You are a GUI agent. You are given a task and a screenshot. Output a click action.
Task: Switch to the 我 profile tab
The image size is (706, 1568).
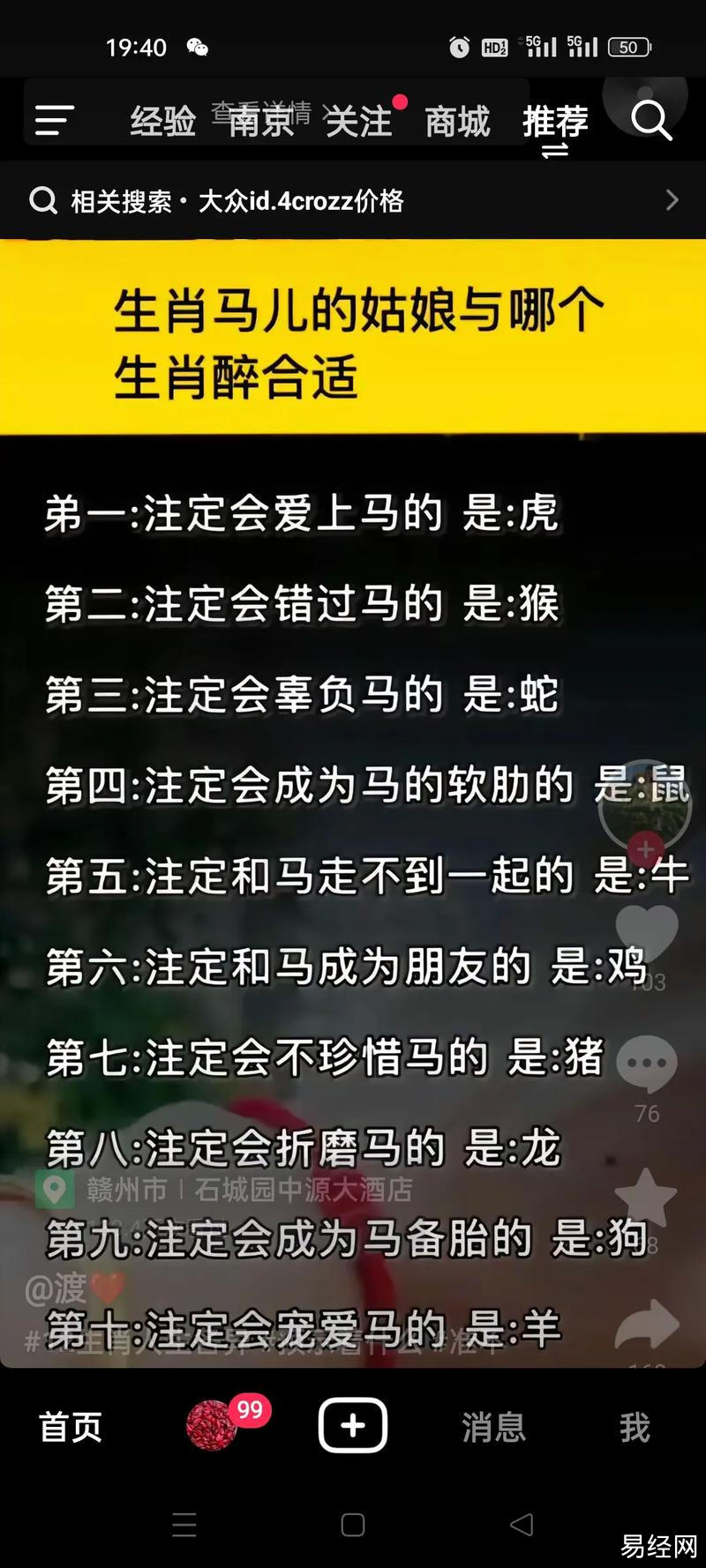(x=635, y=1427)
